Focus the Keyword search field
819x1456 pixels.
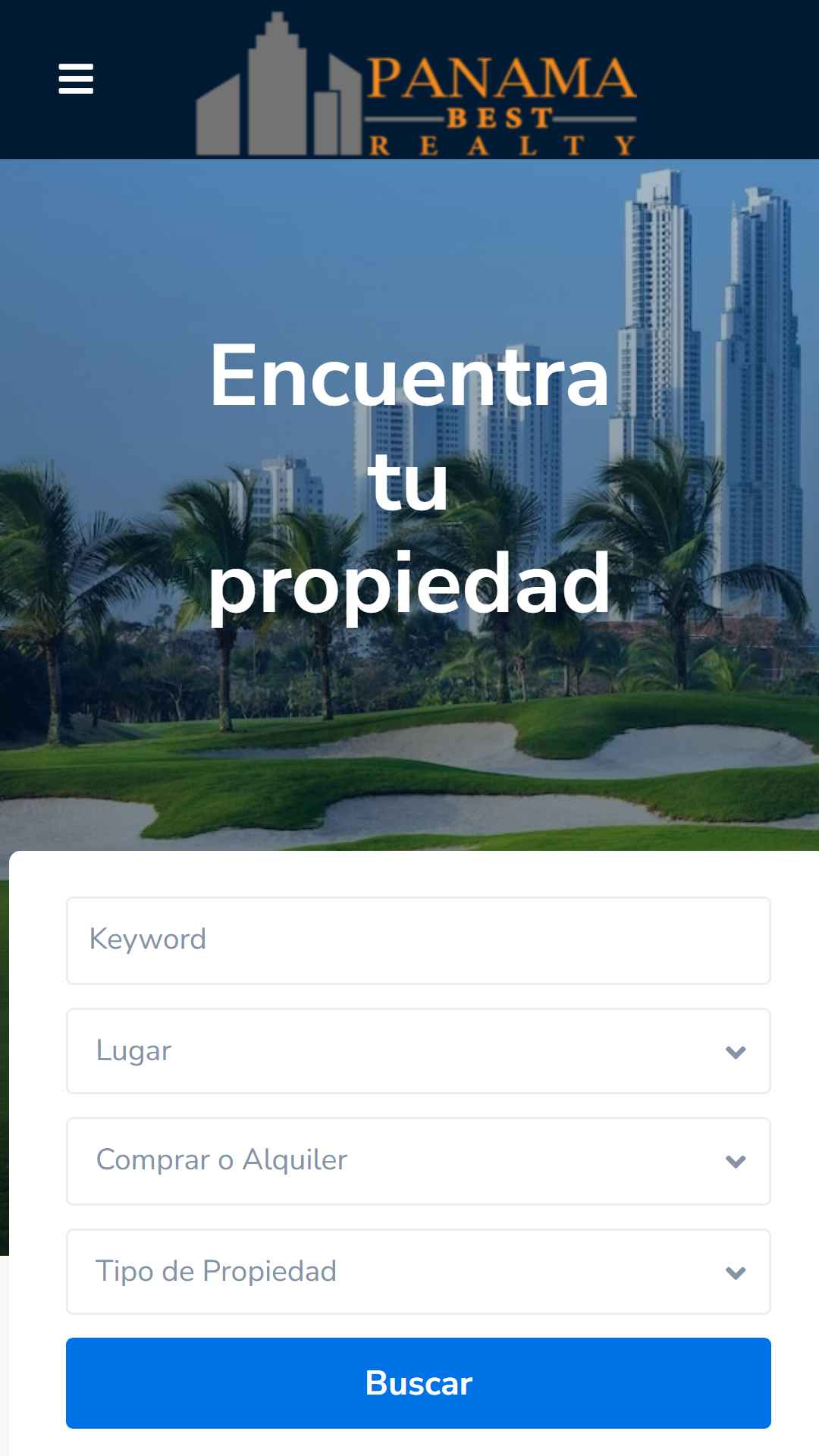(x=419, y=940)
